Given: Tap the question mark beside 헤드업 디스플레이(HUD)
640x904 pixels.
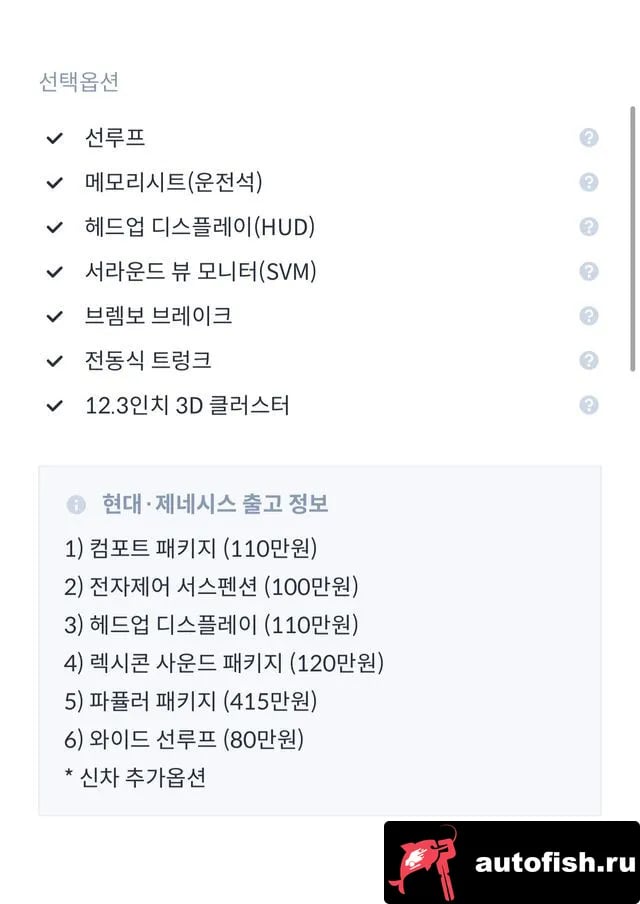Looking at the screenshot, I should coord(589,227).
